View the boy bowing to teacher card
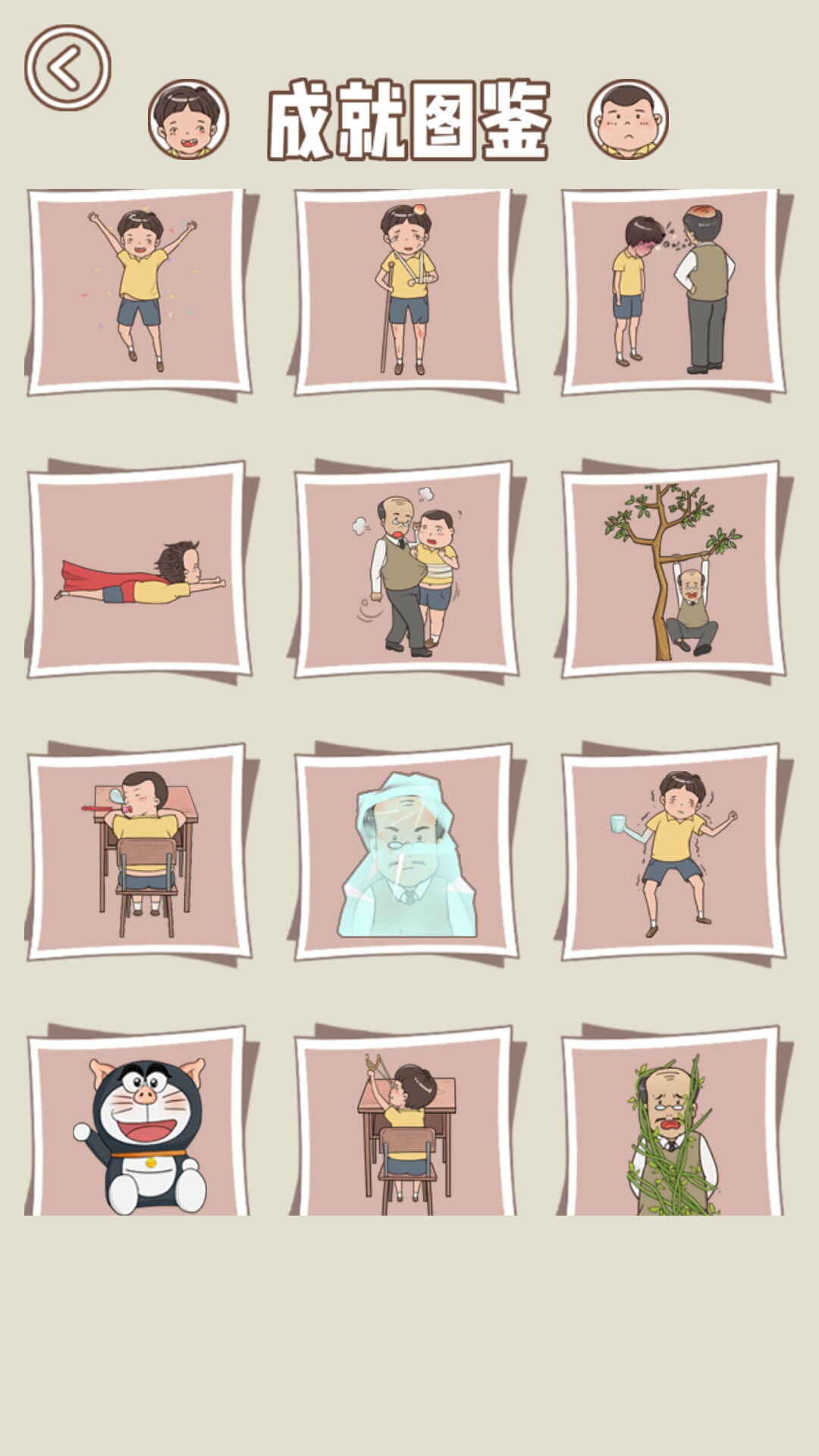This screenshot has width=819, height=1456. pos(673,292)
